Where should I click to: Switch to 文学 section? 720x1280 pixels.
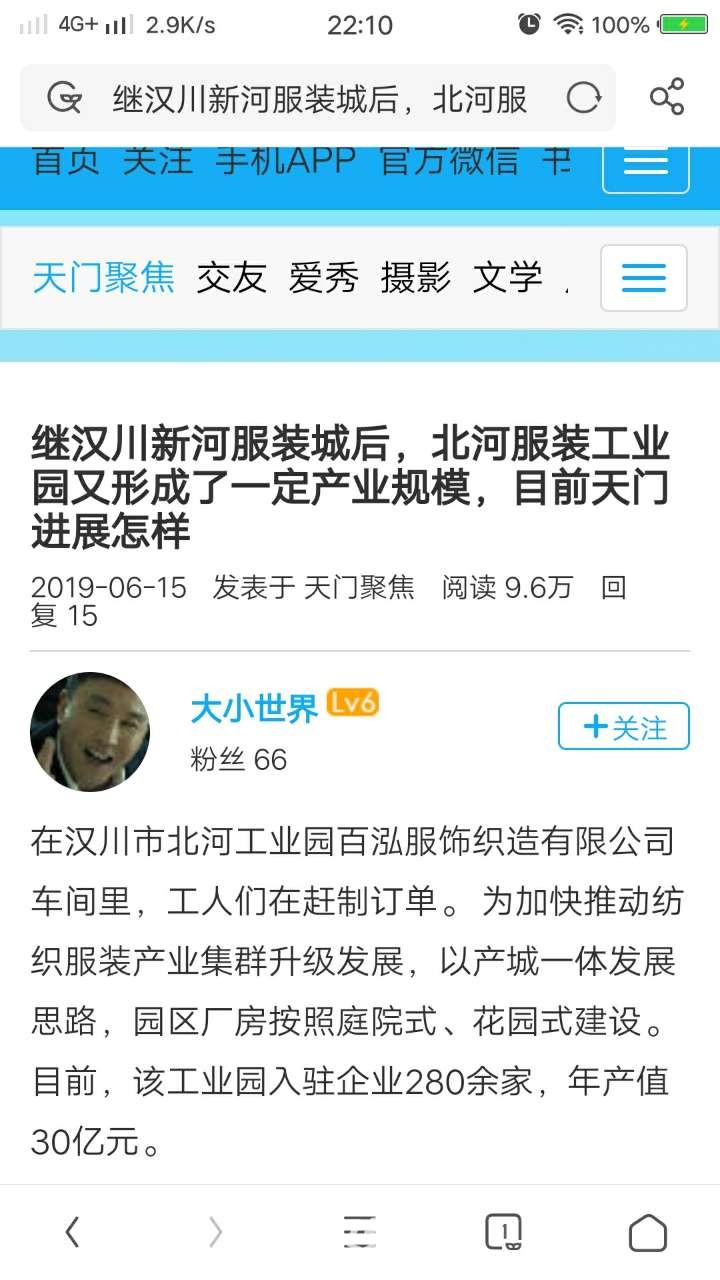click(x=507, y=277)
